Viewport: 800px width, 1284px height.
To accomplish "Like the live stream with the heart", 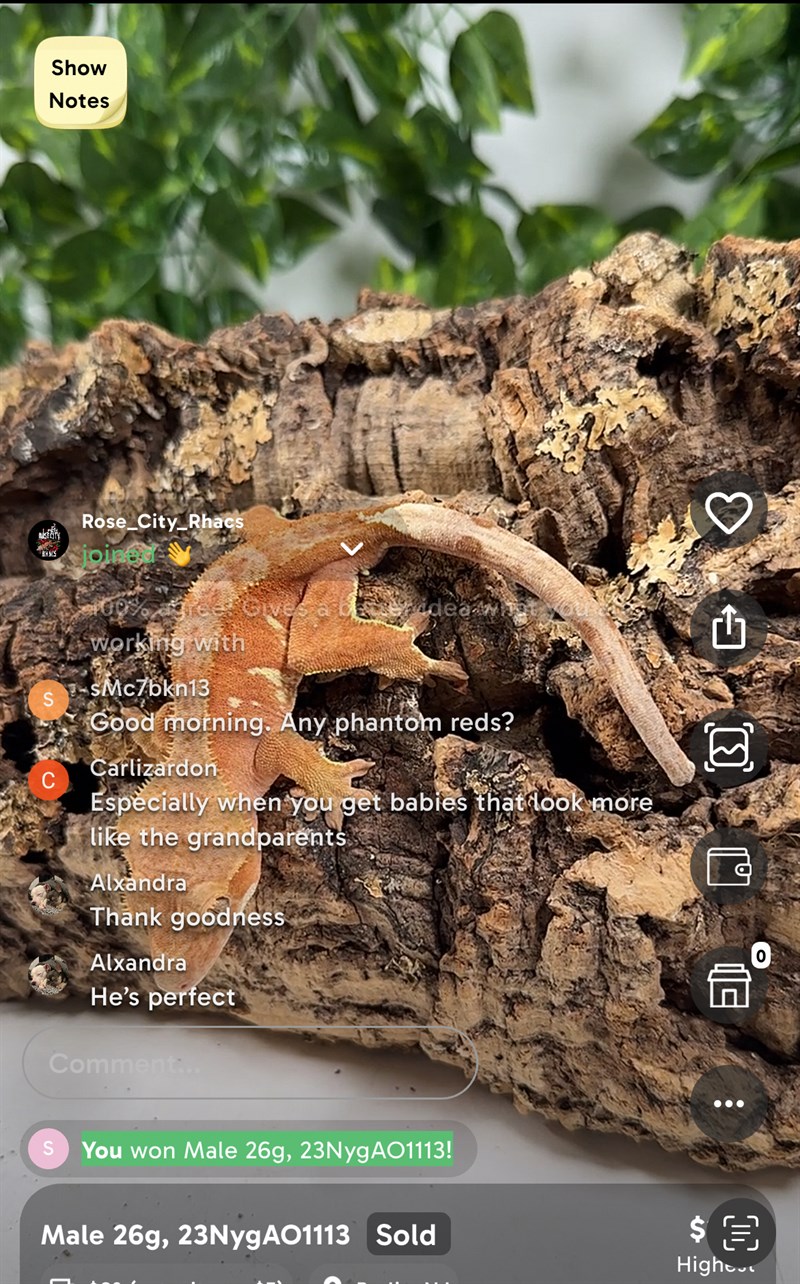I will 728,513.
